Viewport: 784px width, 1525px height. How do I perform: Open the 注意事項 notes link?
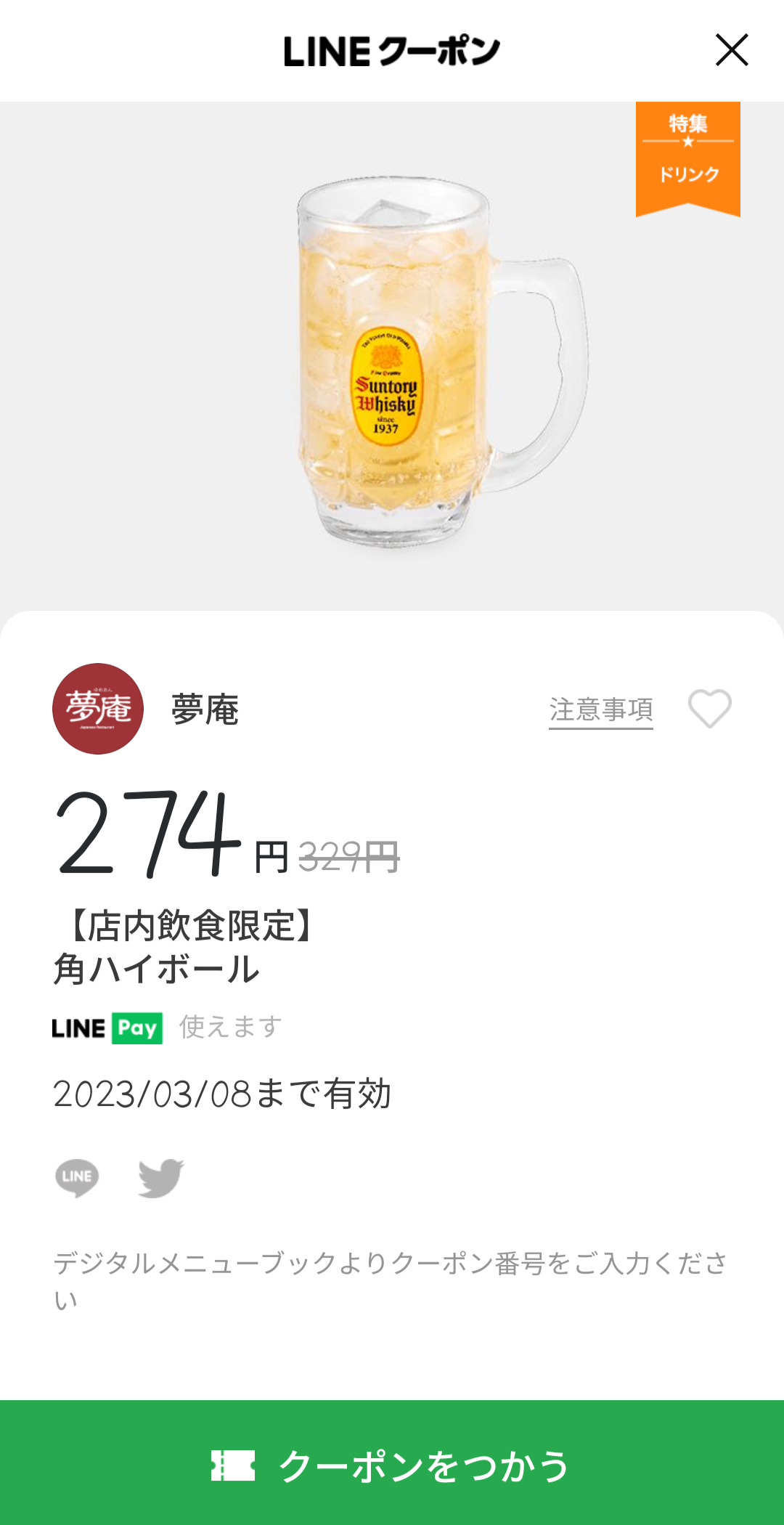(600, 709)
